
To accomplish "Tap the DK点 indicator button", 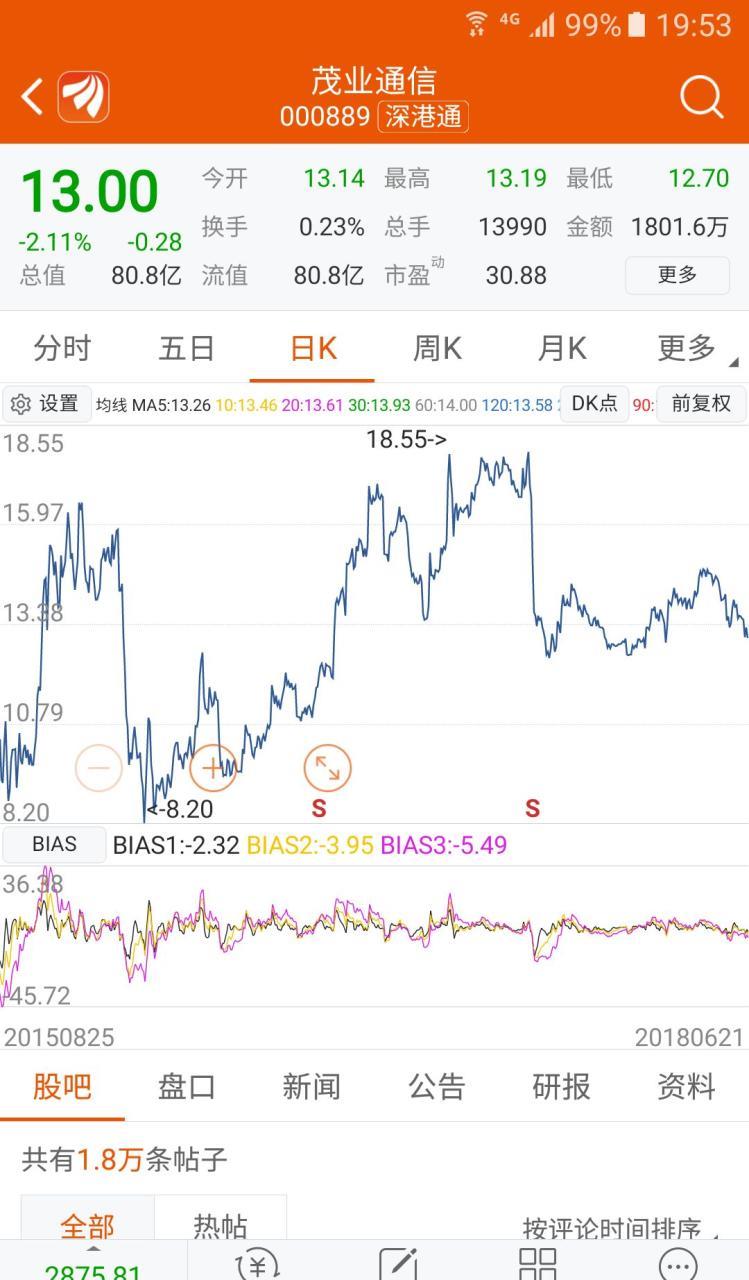I will pyautogui.click(x=594, y=404).
